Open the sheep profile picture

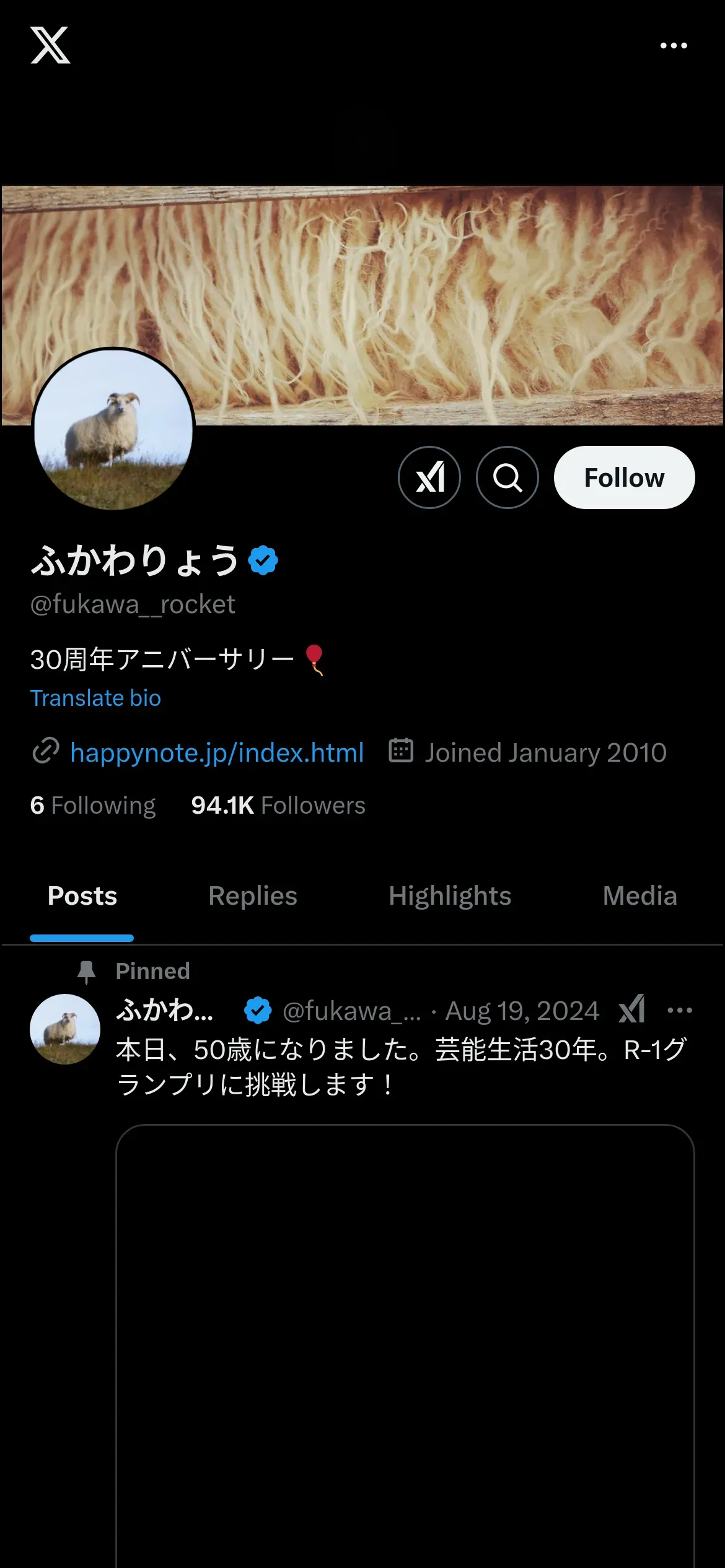click(x=113, y=429)
